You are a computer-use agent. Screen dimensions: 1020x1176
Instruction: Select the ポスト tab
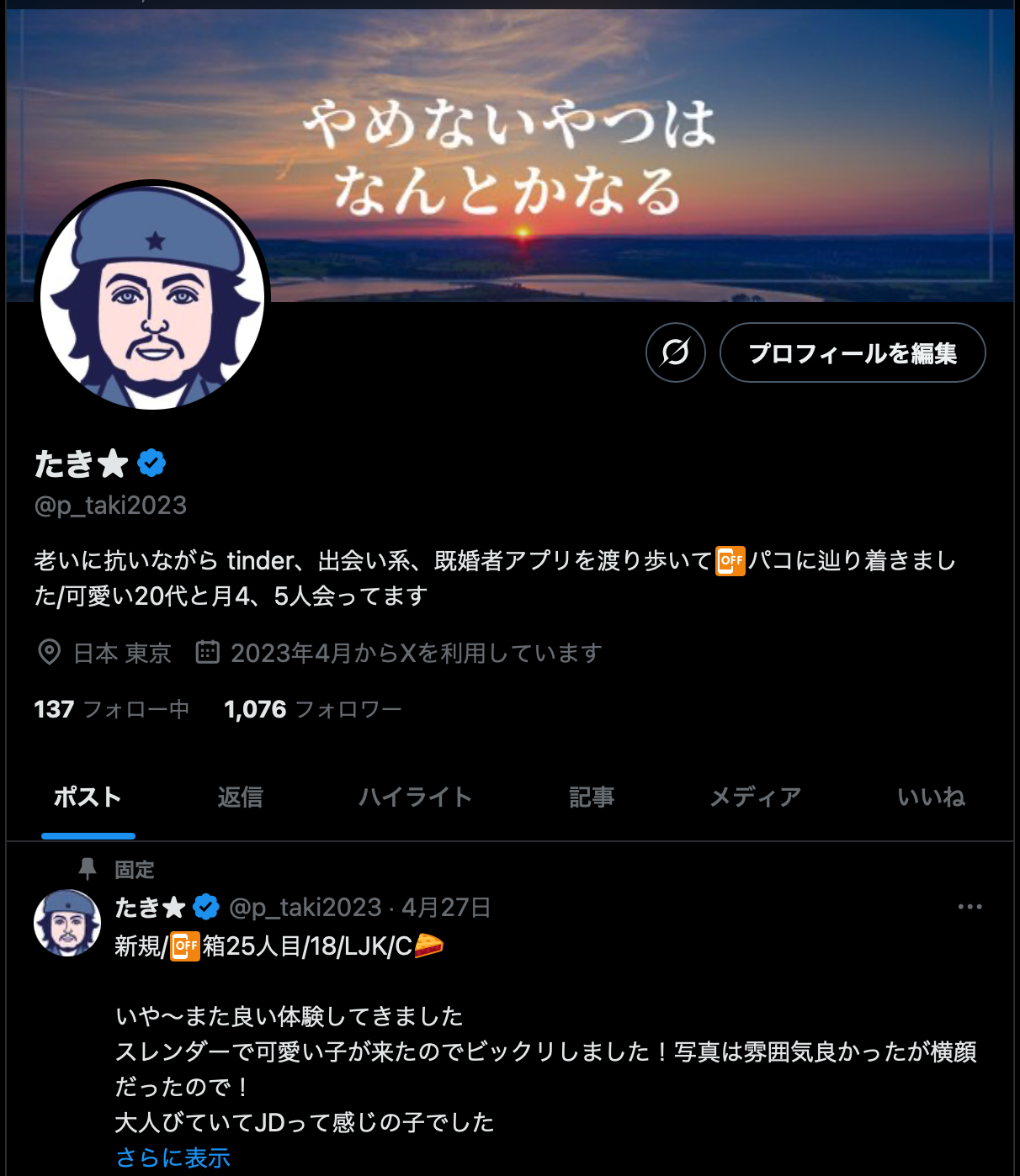point(88,797)
